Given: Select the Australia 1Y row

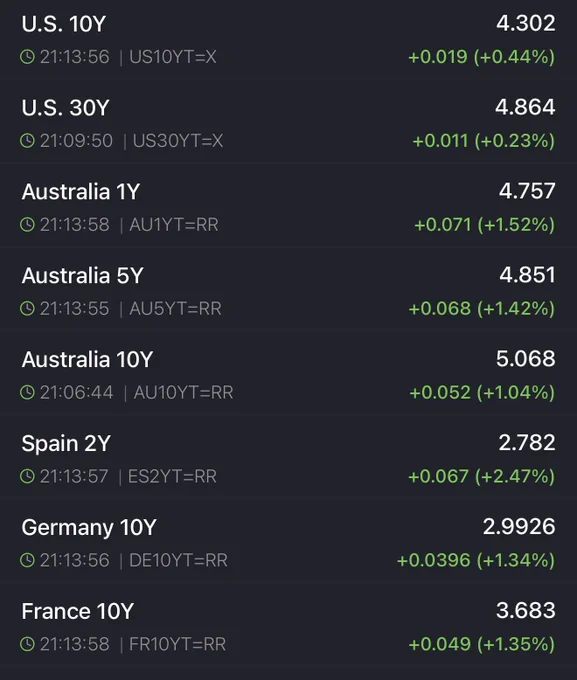Looking at the screenshot, I should point(288,207).
